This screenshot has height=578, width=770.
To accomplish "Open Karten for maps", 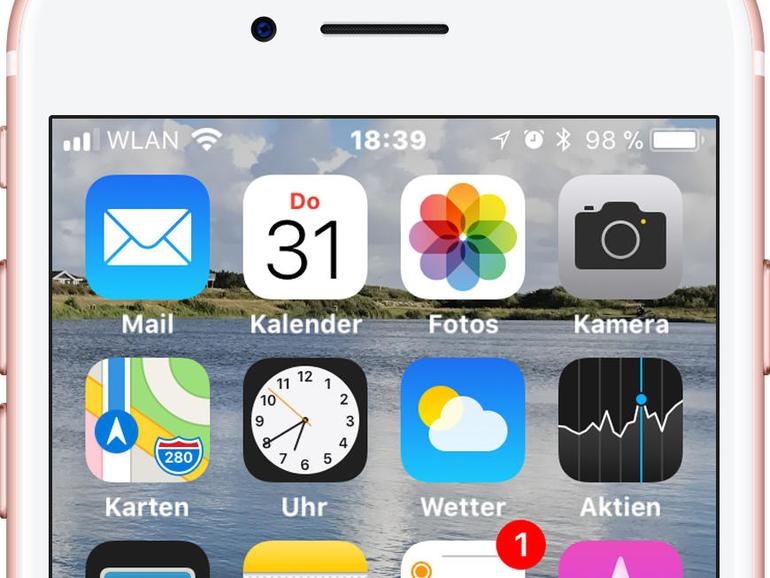I will click(147, 420).
